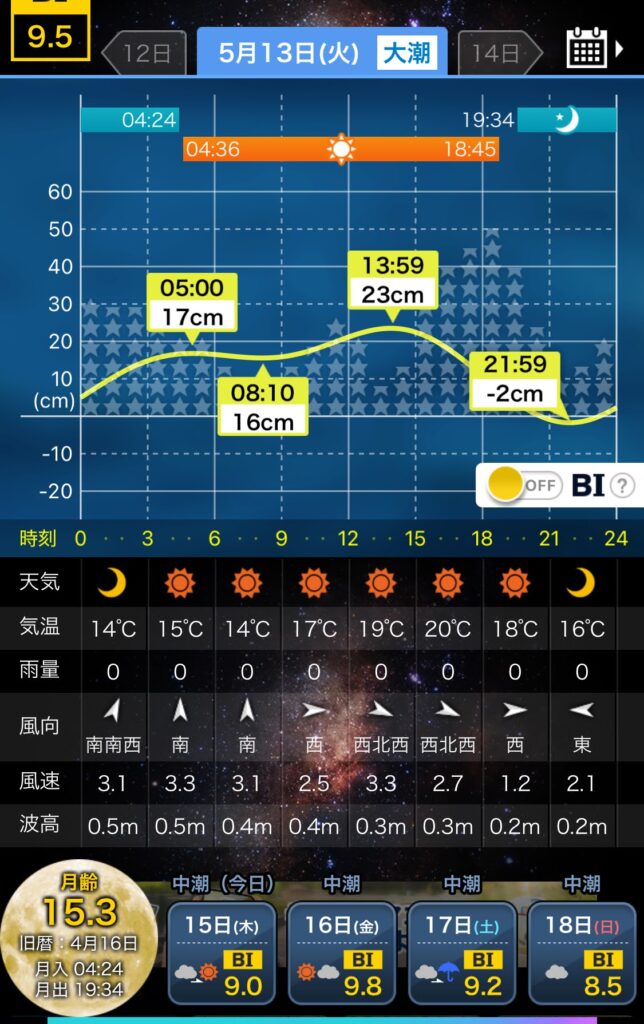Open forecast card for 16日(金)
This screenshot has width=644, height=1024.
point(342,953)
